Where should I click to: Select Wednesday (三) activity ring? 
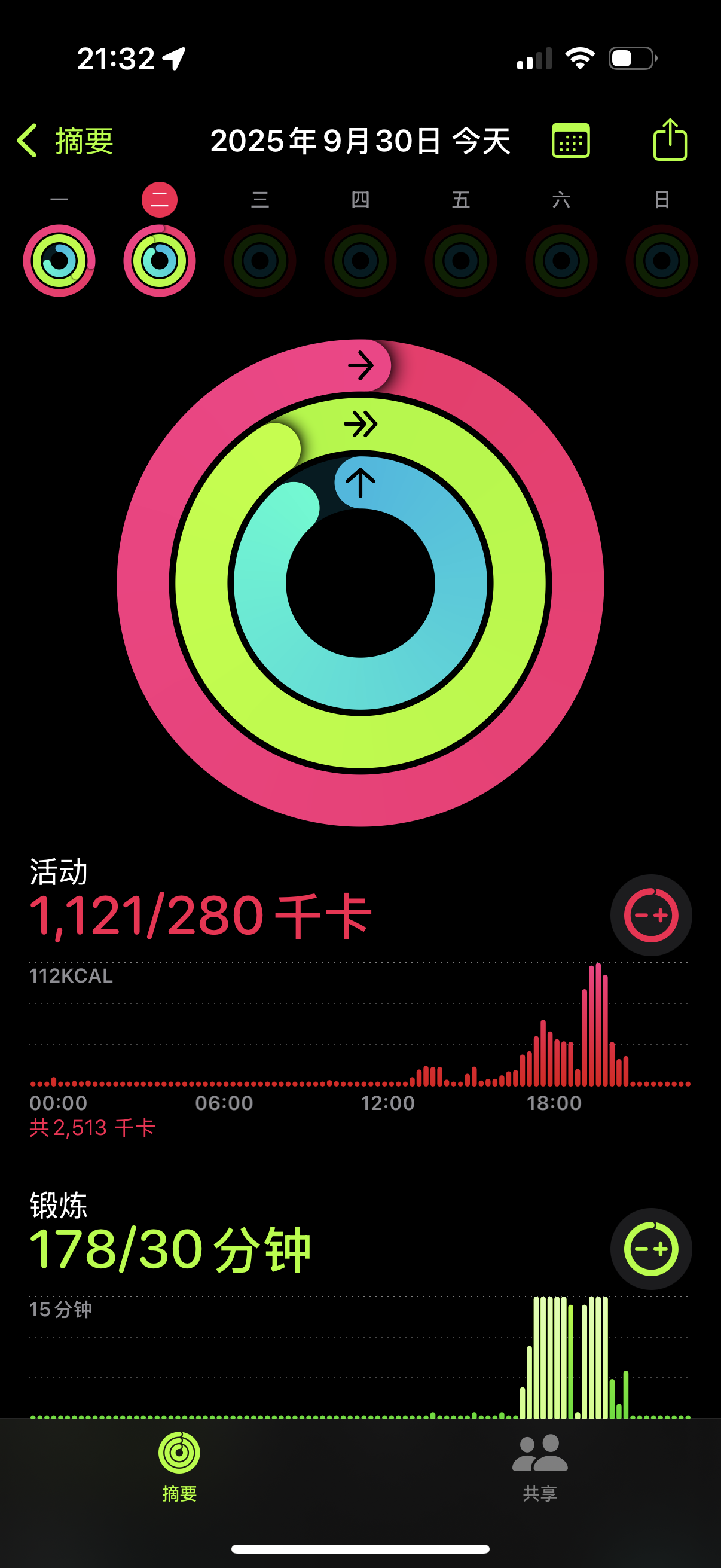click(x=260, y=261)
